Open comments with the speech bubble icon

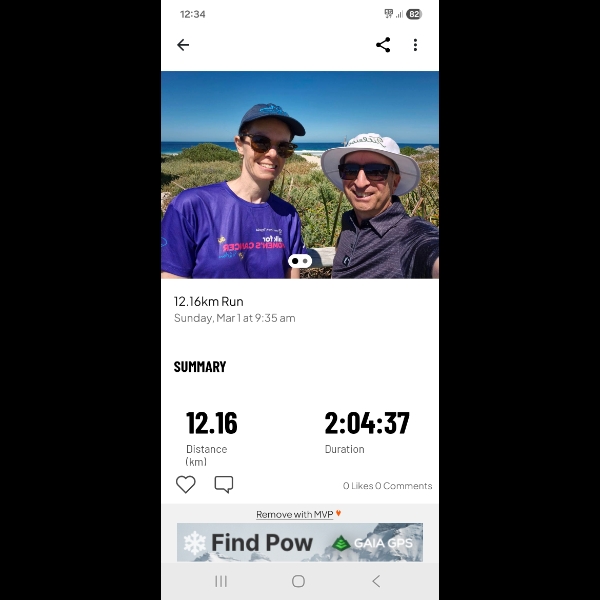coord(224,484)
